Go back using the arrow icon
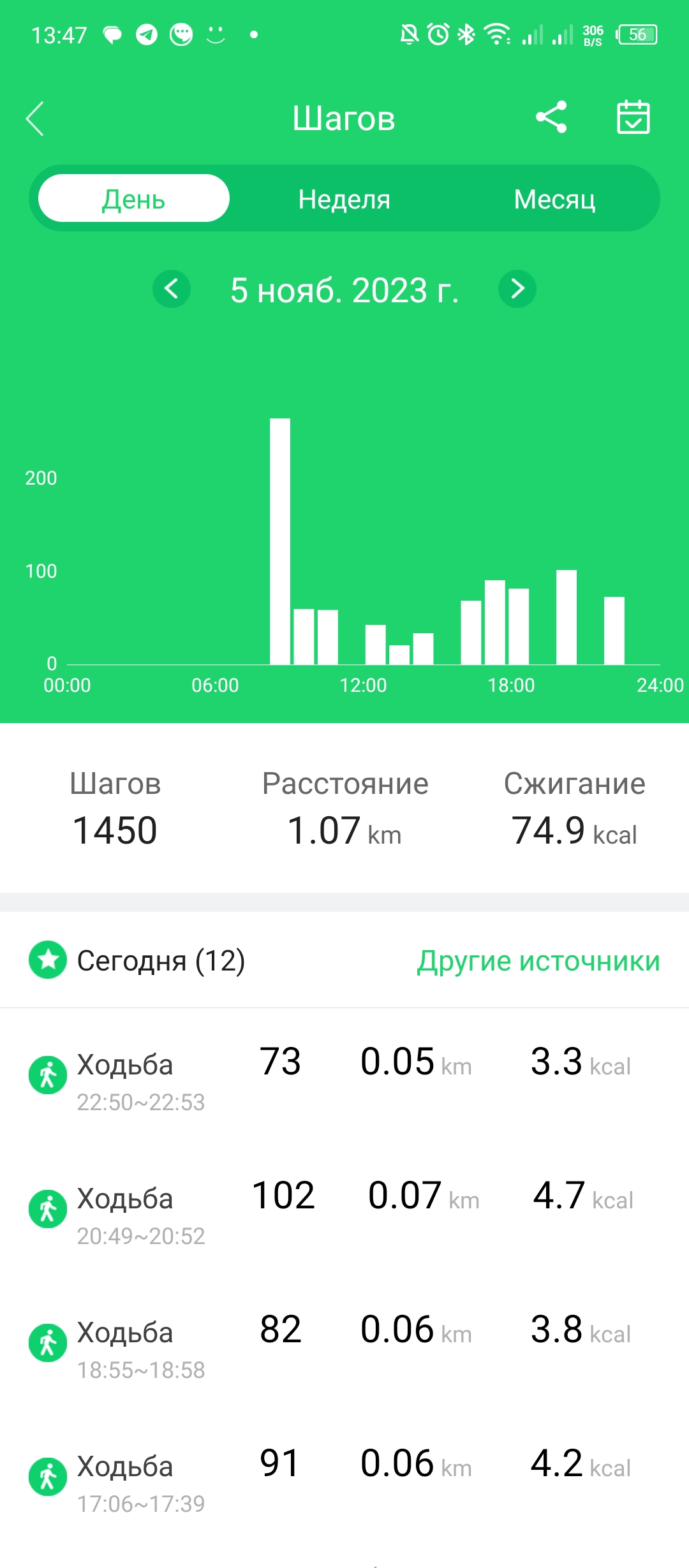 pyautogui.click(x=36, y=119)
